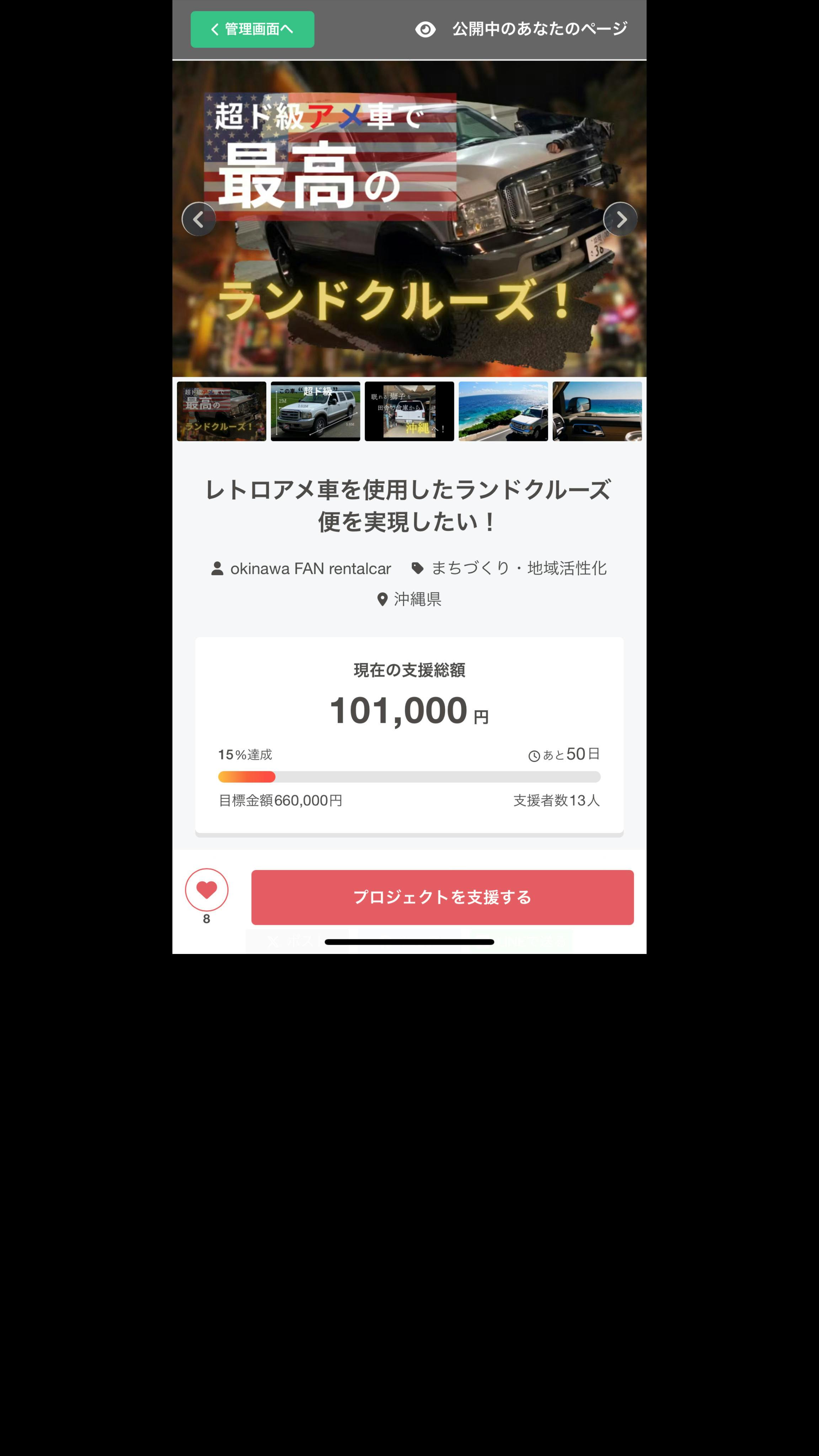
Task: Select the car window ocean view thumbnail
Action: click(597, 411)
